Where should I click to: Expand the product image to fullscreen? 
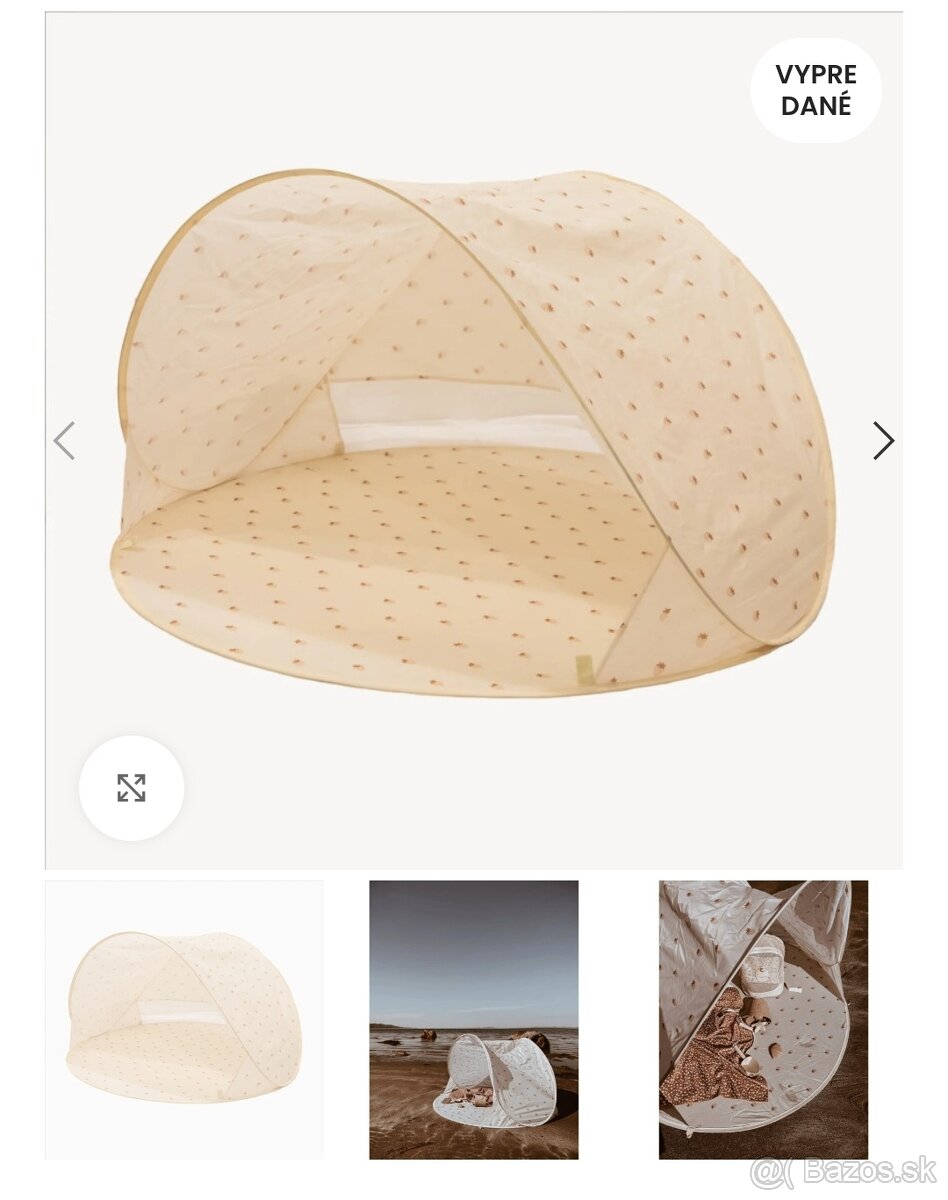coord(131,788)
